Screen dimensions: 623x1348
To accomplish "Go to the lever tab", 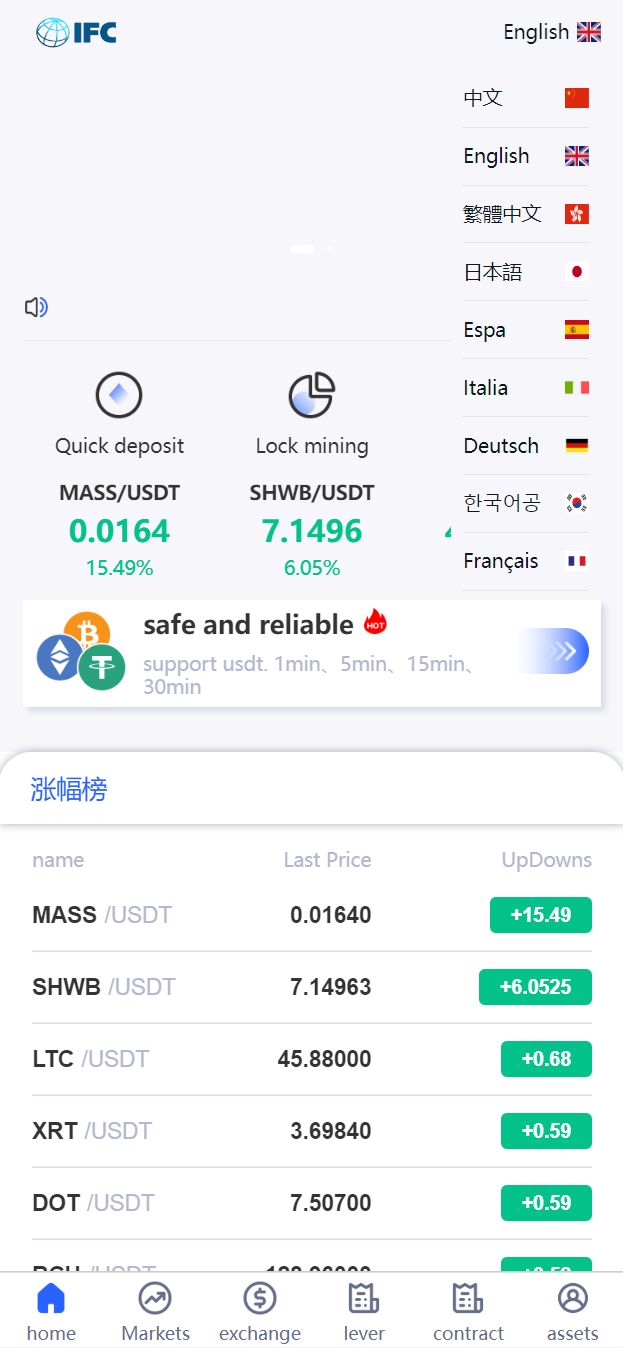I will click(364, 1312).
